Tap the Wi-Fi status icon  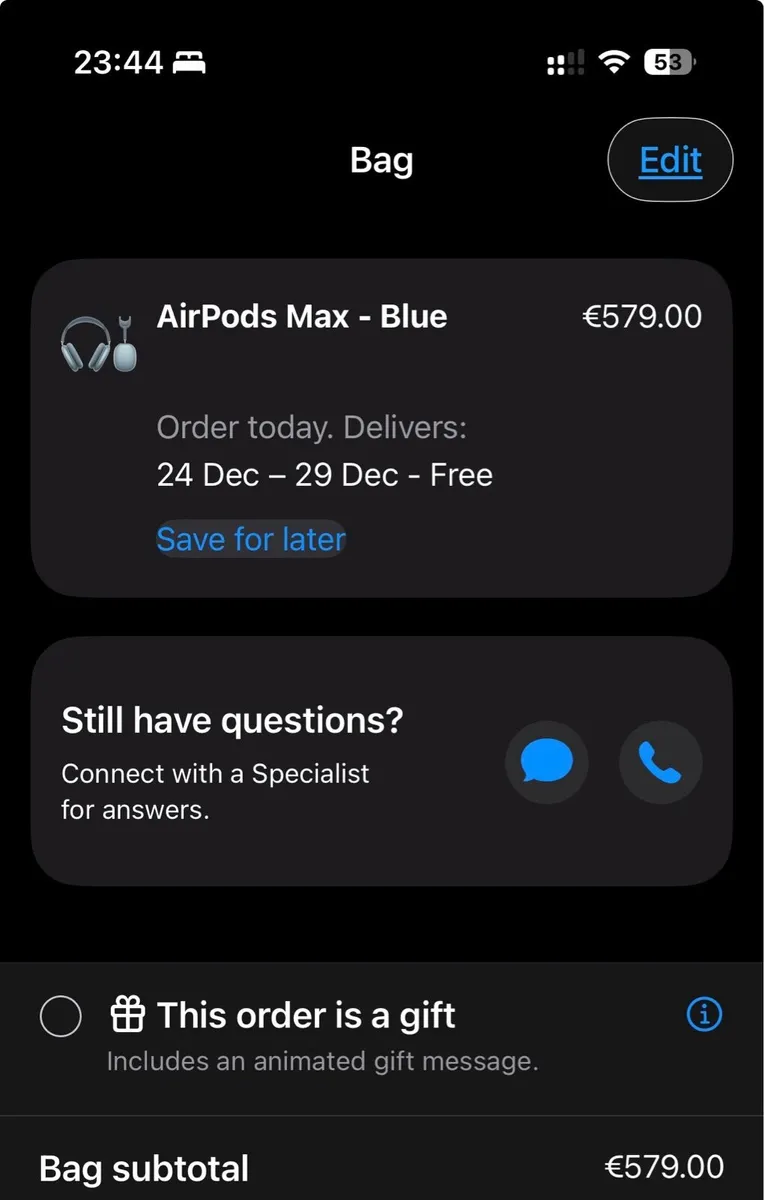[x=613, y=62]
